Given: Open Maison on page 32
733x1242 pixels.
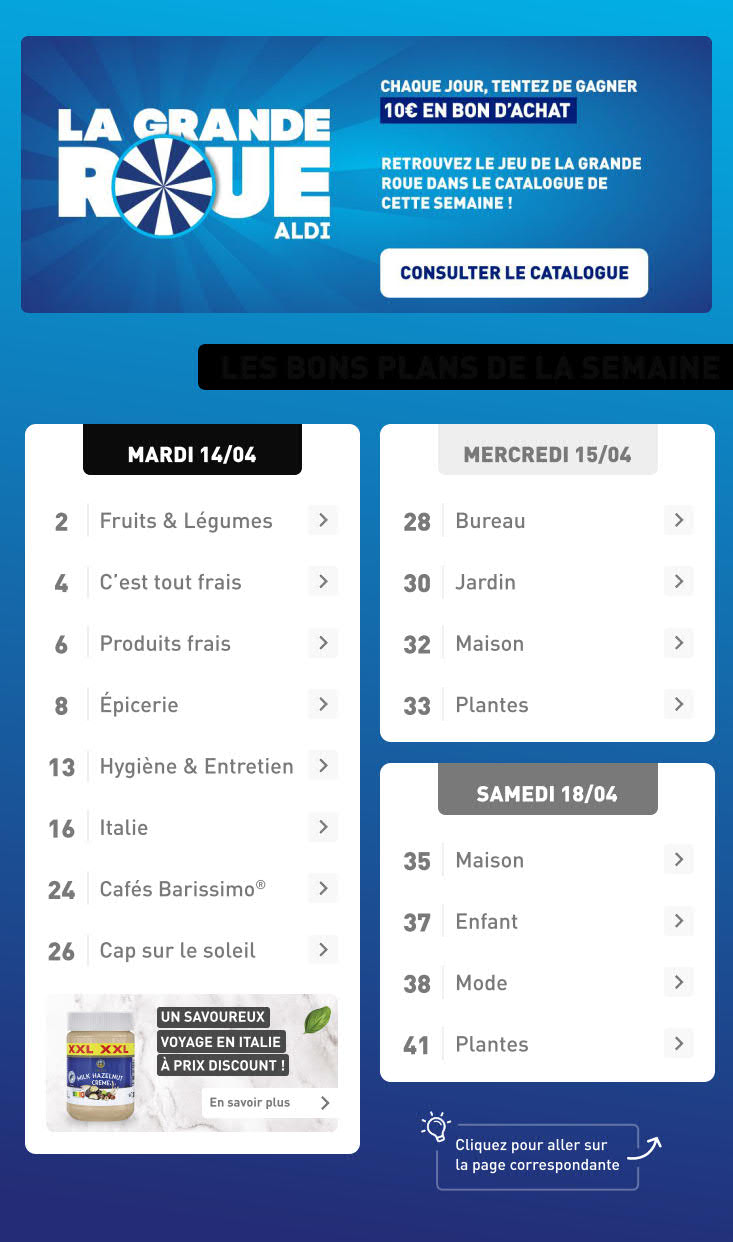Looking at the screenshot, I should coord(547,644).
